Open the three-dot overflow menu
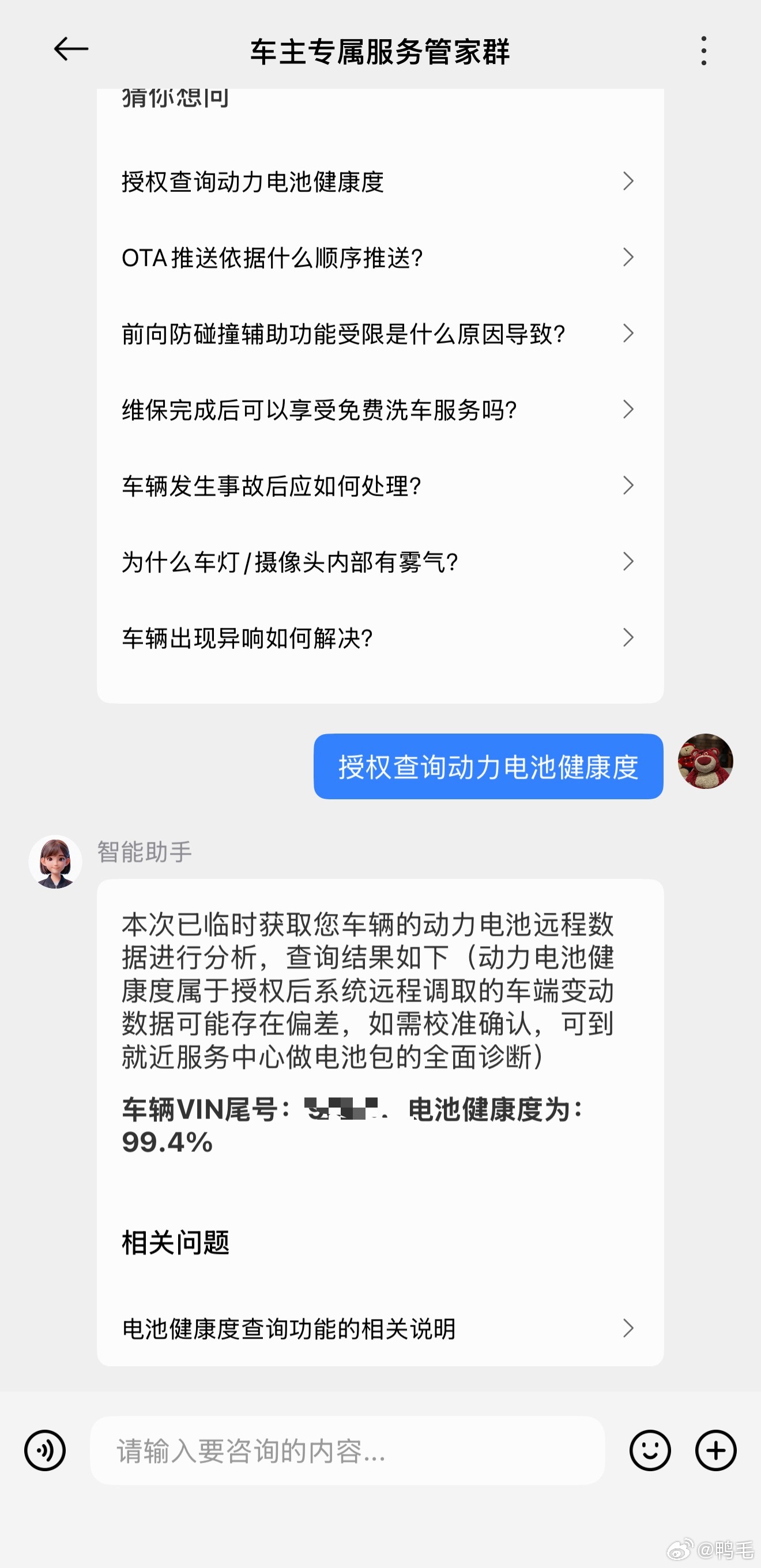The width and height of the screenshot is (761, 1568). (x=703, y=51)
